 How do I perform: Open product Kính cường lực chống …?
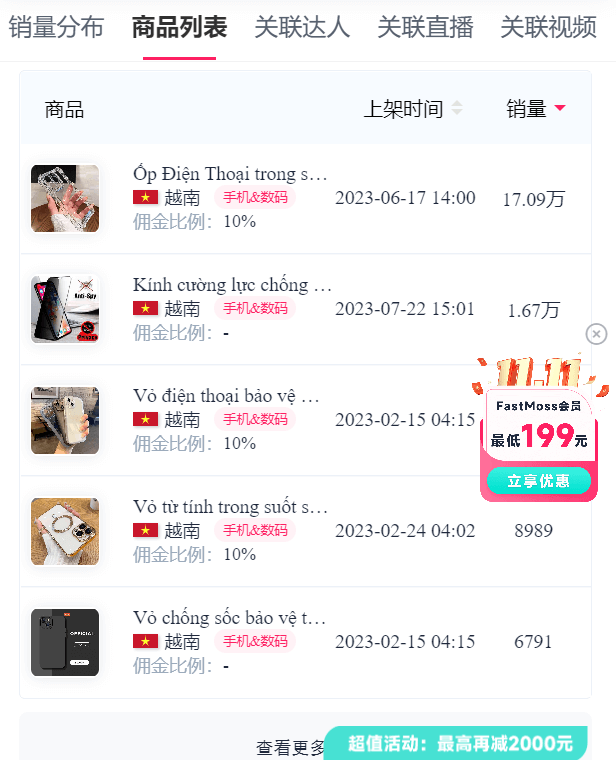coord(232,285)
